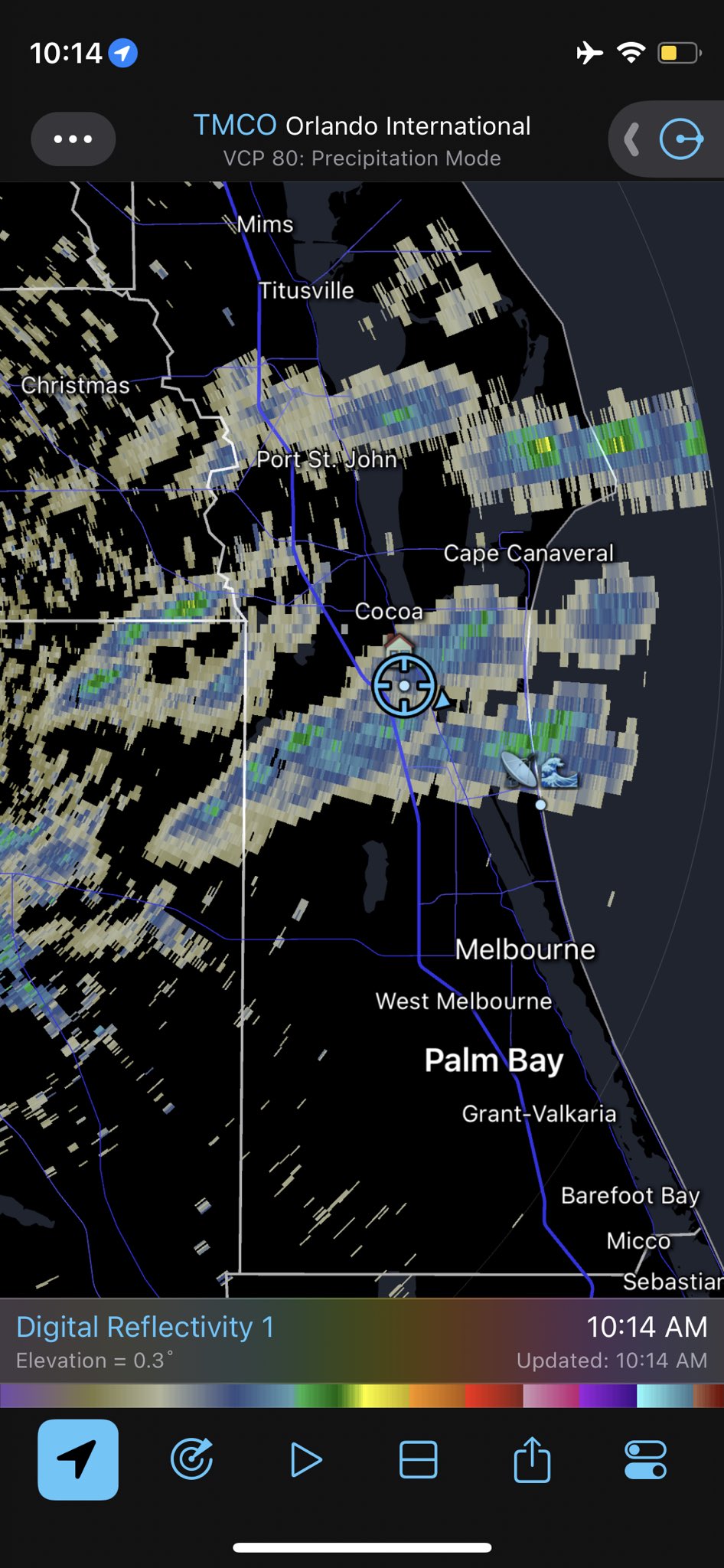Tap the circular refresh icon at top right

coord(681,139)
